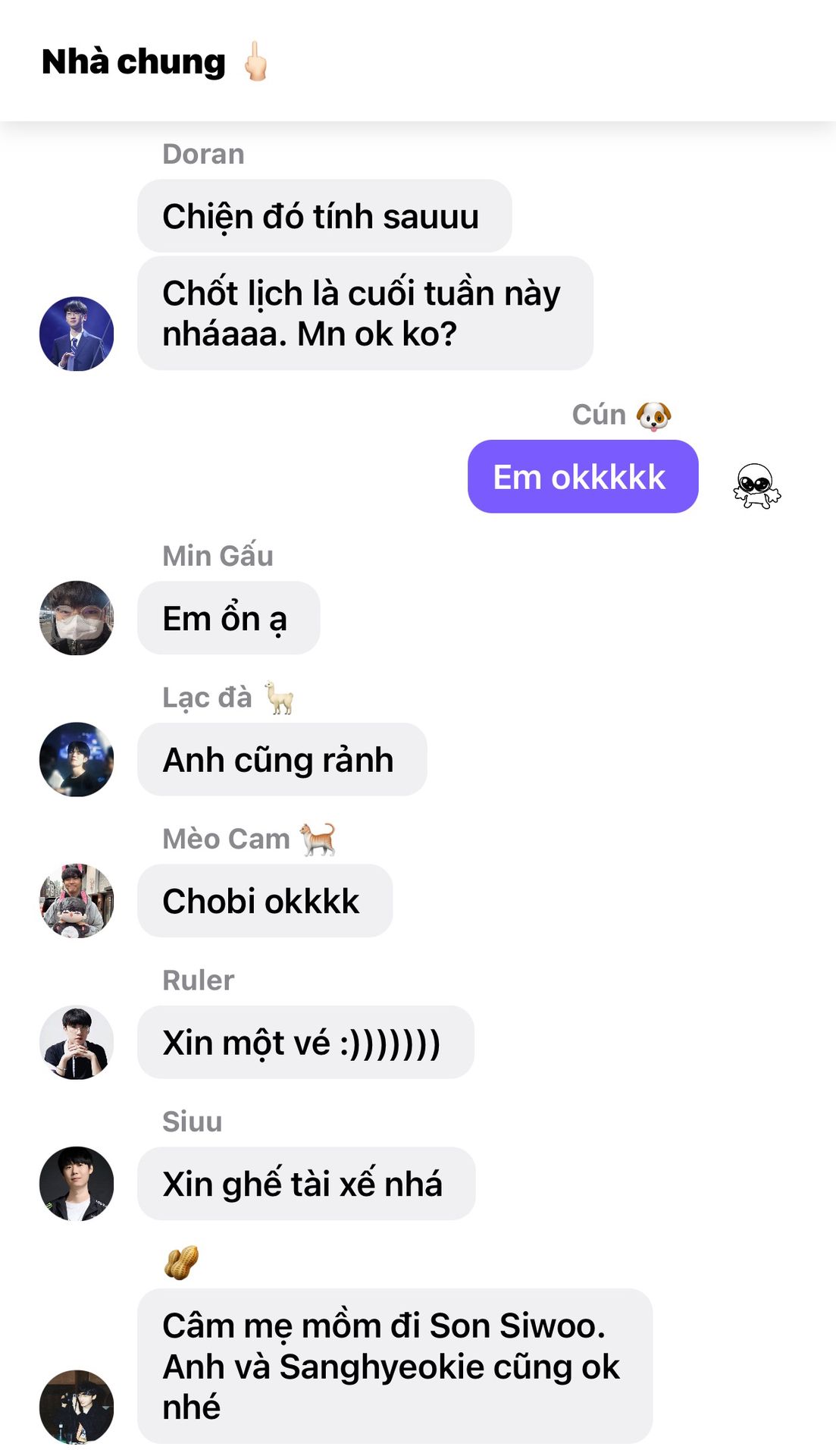836x1456 pixels.
Task: Open Doran's profile avatar
Action: pyautogui.click(x=77, y=334)
